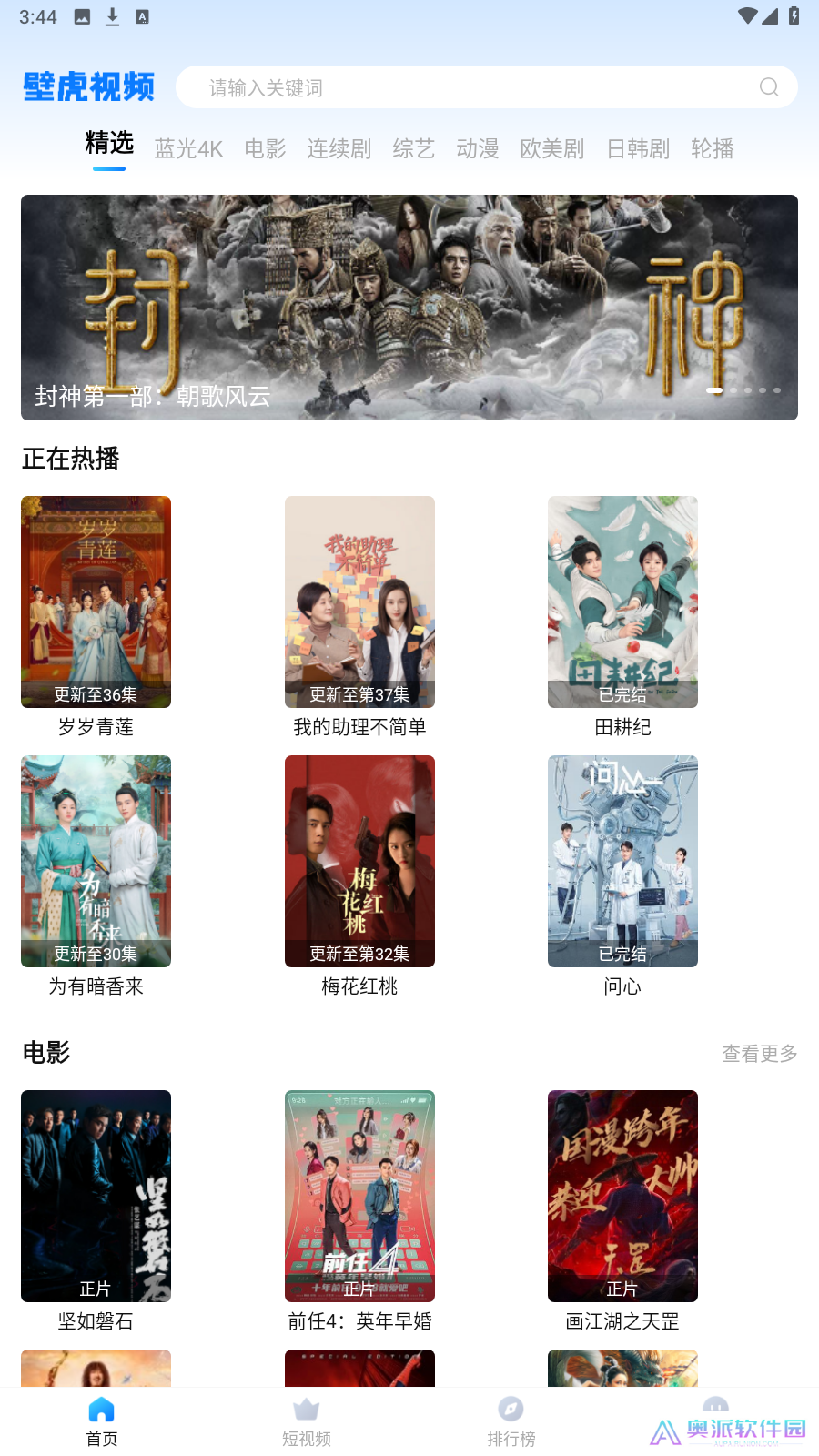819x1456 pixels.
Task: Open the 田耕纪 poster
Action: coord(622,602)
